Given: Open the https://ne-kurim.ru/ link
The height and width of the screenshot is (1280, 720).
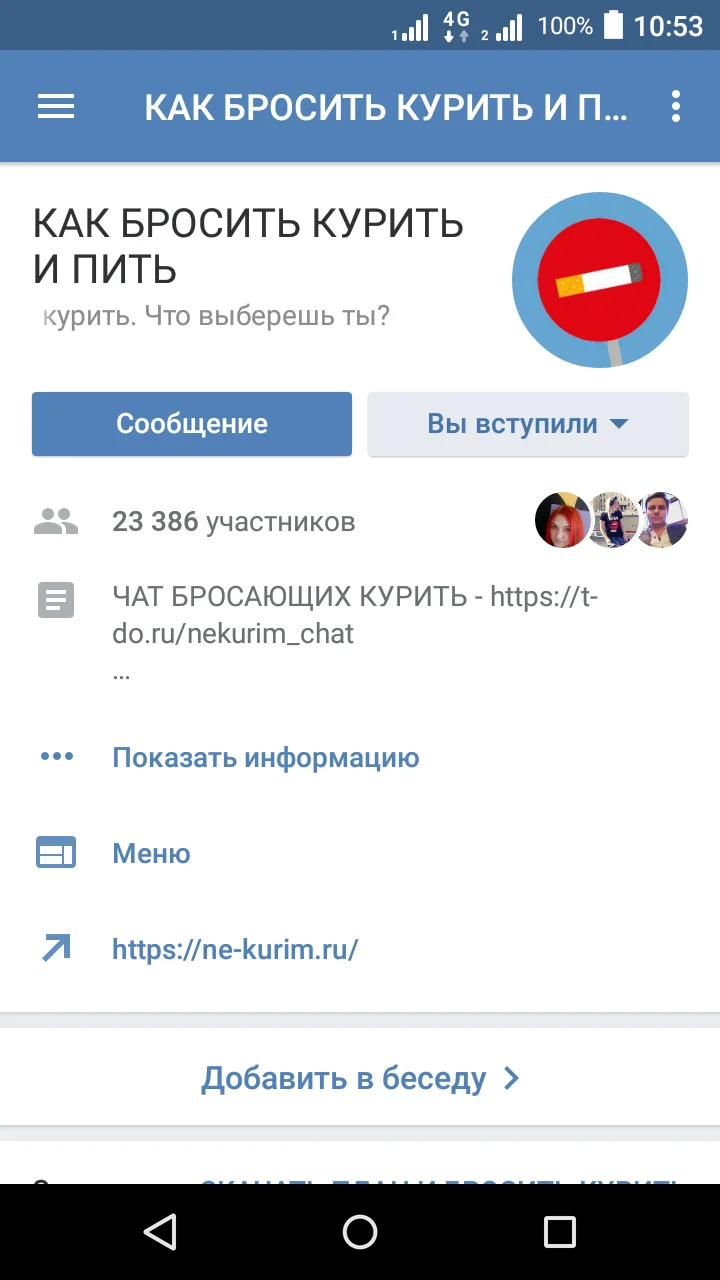Looking at the screenshot, I should click(x=235, y=949).
